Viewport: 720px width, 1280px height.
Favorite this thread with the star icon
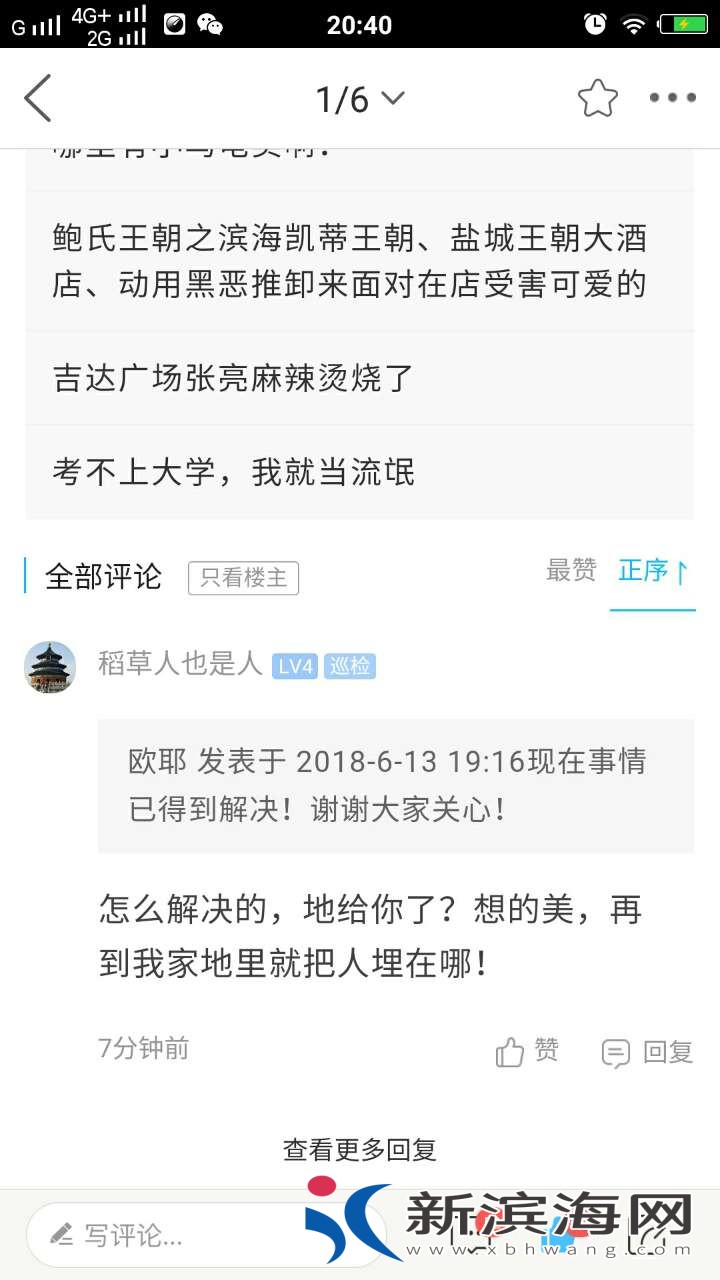tap(597, 98)
